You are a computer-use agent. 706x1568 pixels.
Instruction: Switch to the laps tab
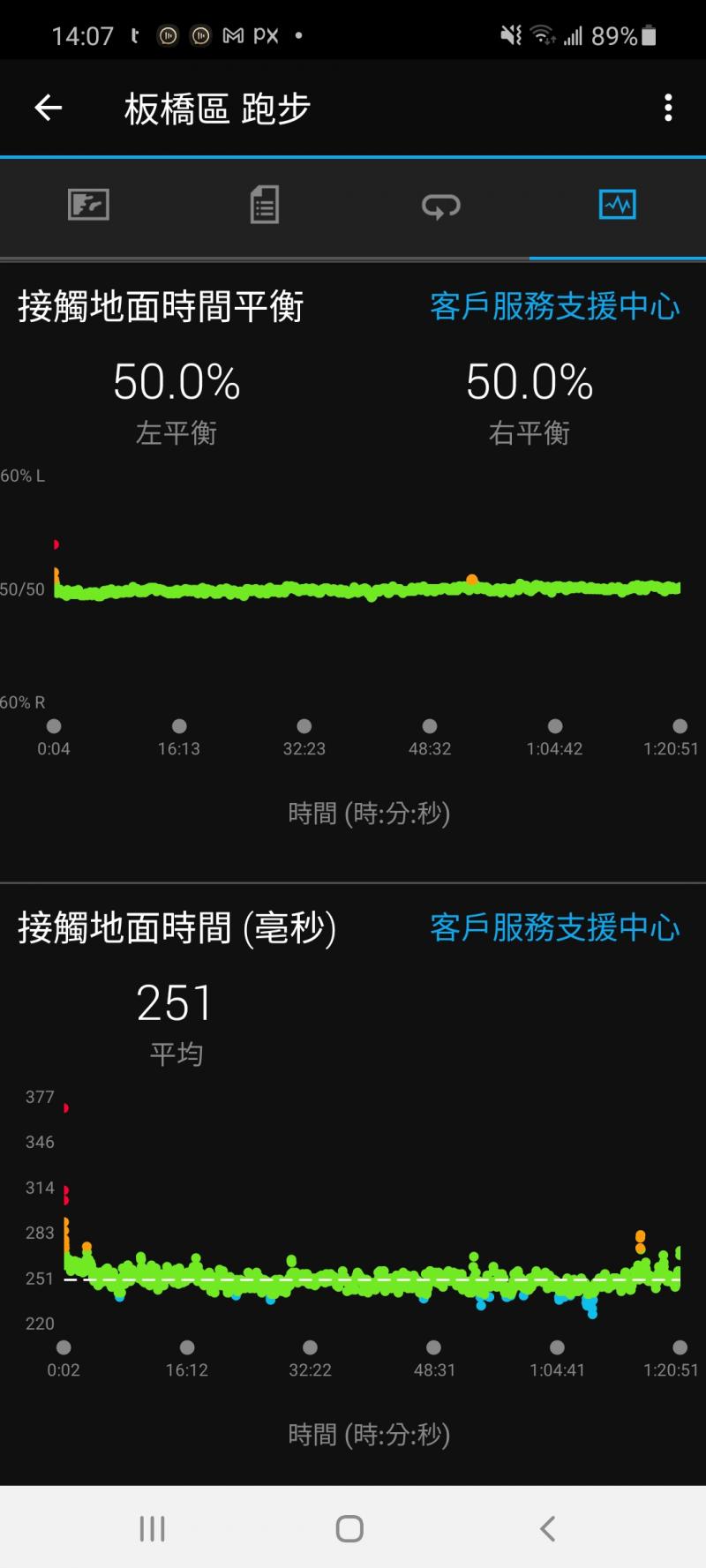pyautogui.click(x=440, y=206)
